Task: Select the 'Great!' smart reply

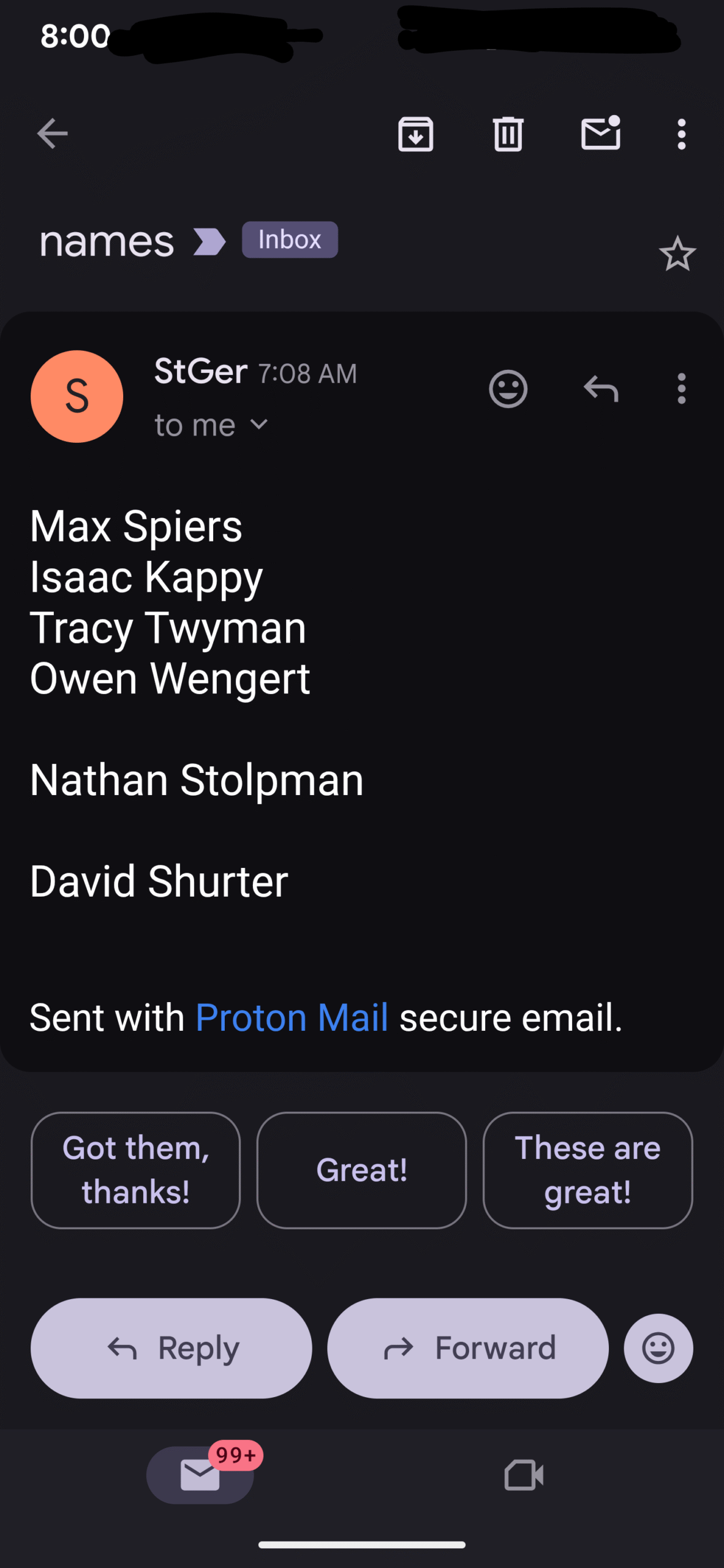Action: tap(361, 1170)
